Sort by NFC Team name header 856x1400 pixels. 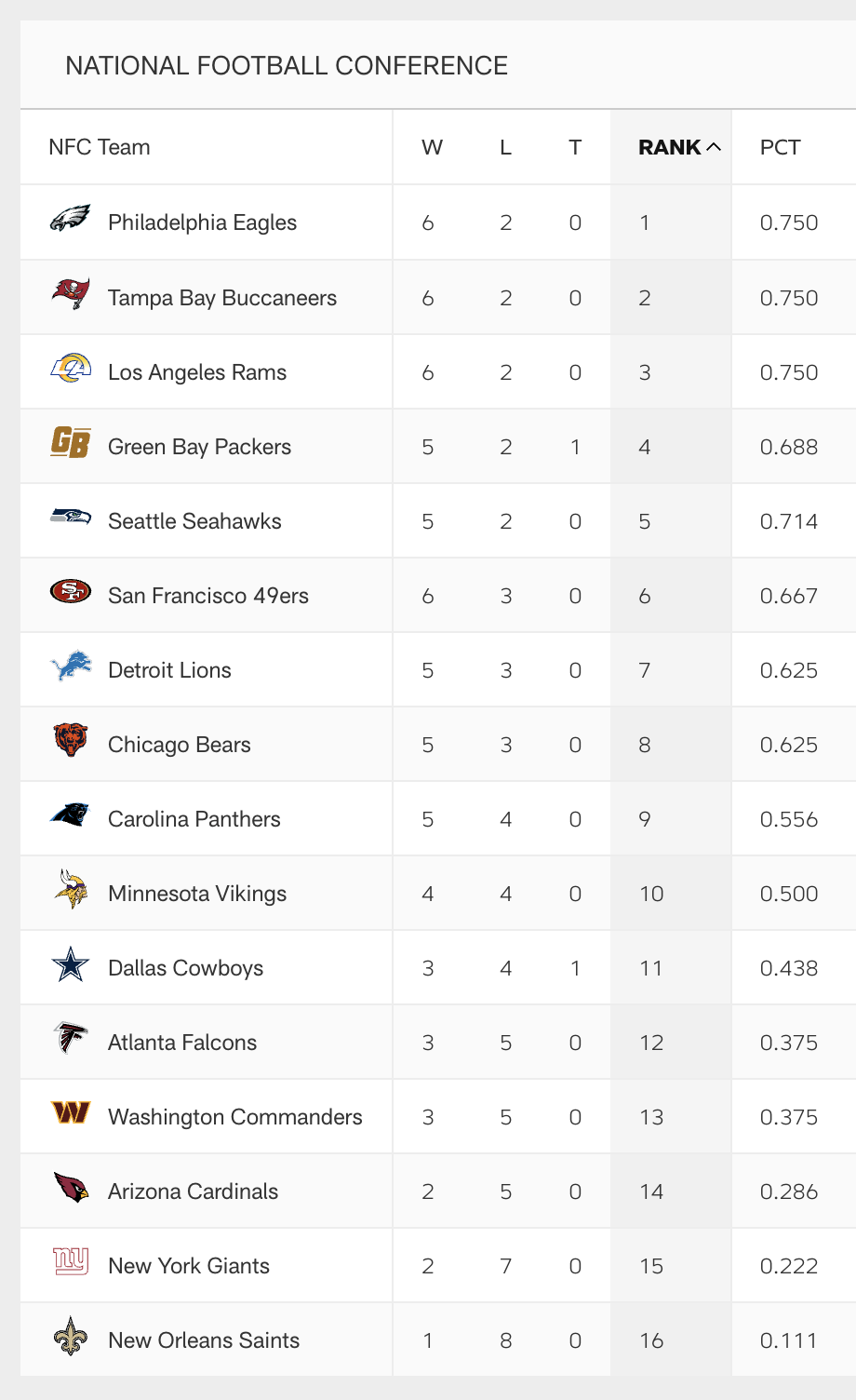[x=99, y=147]
